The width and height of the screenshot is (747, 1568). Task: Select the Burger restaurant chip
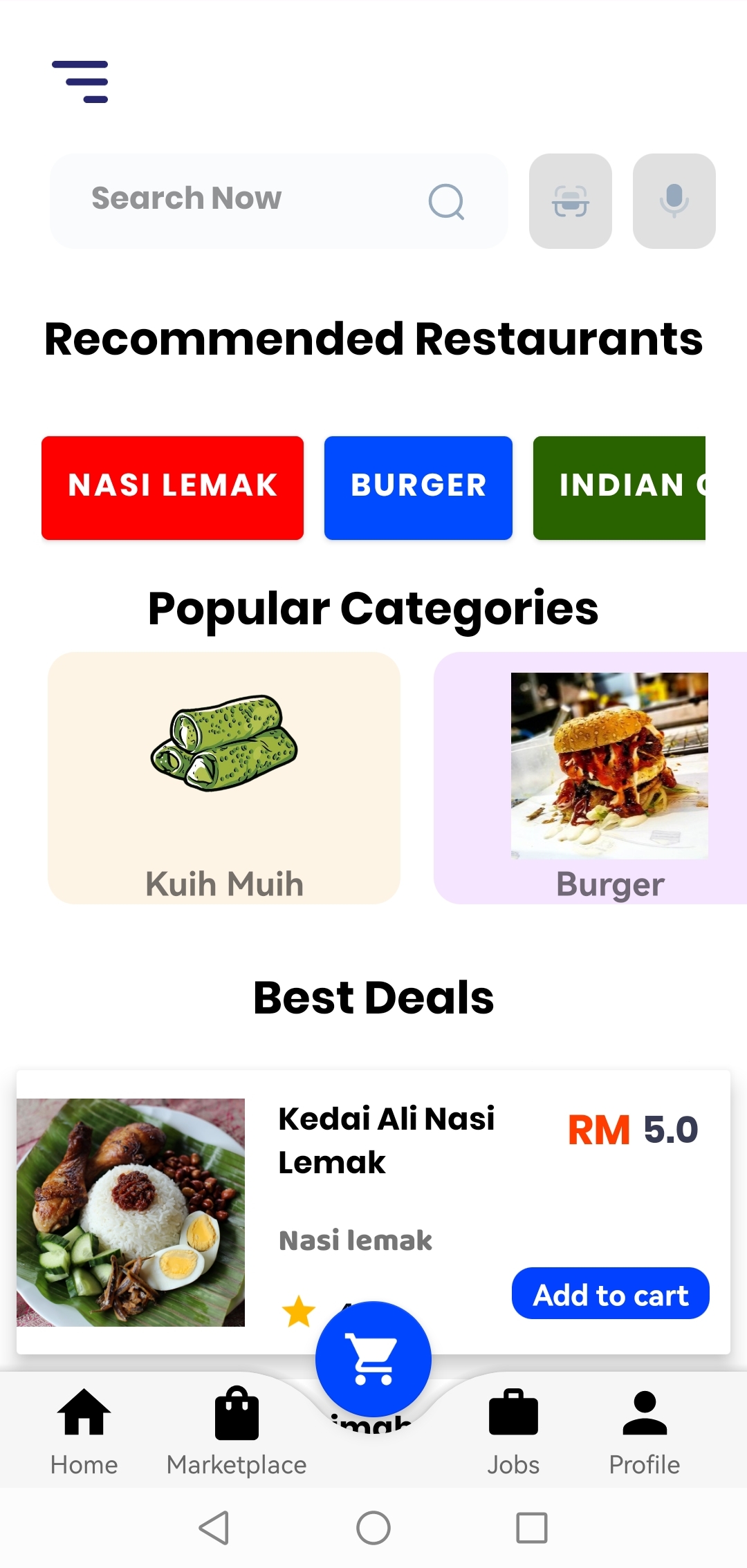(418, 487)
